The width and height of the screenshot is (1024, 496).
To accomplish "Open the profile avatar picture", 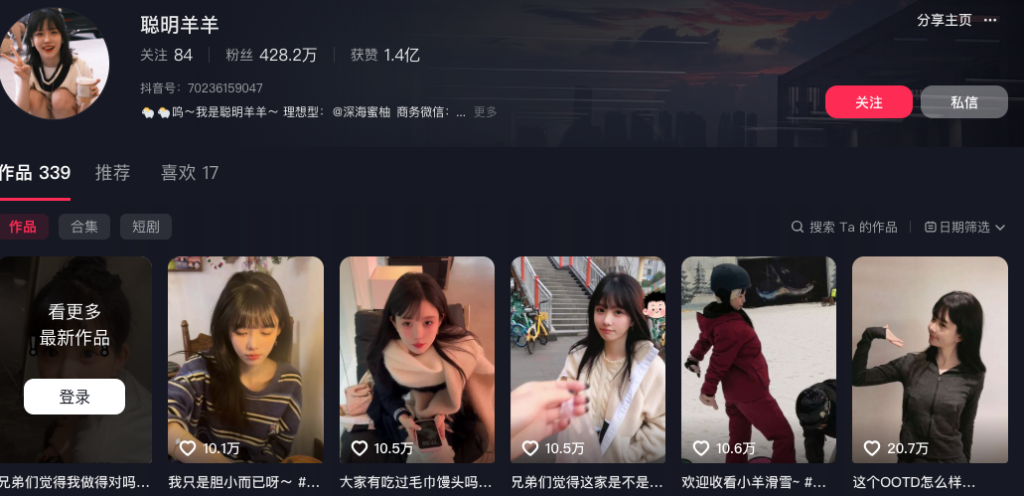I will pos(52,62).
